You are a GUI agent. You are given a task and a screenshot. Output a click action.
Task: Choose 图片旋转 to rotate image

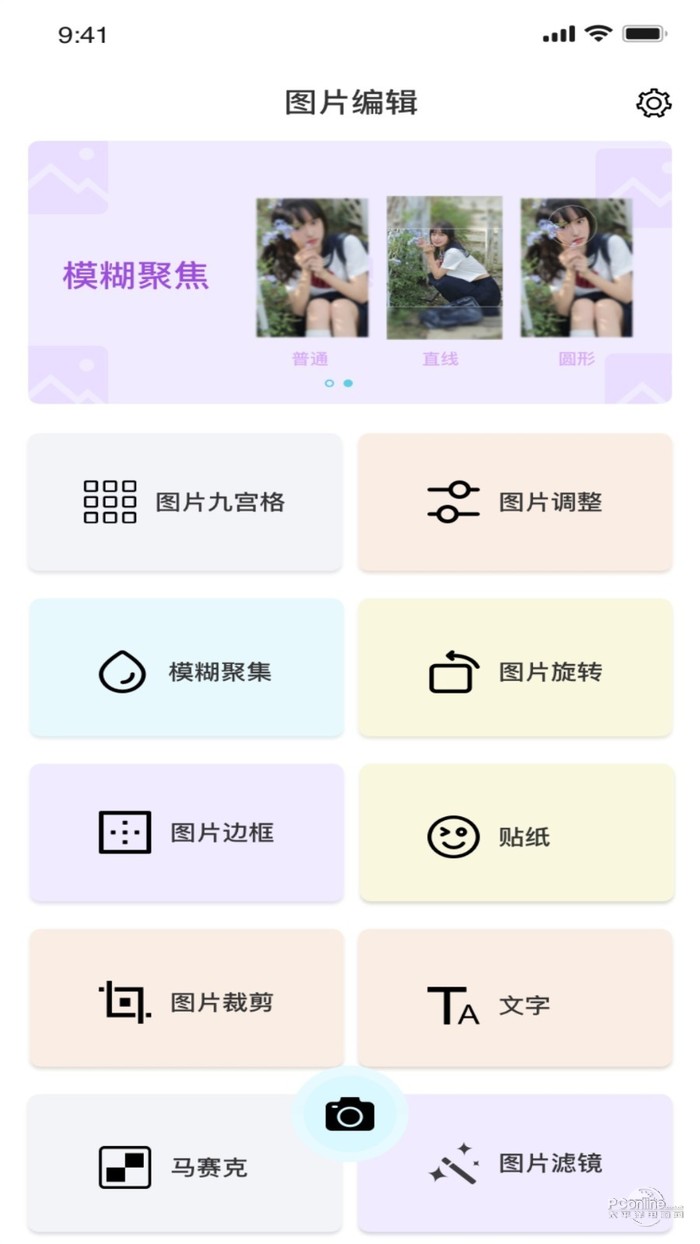[515, 668]
